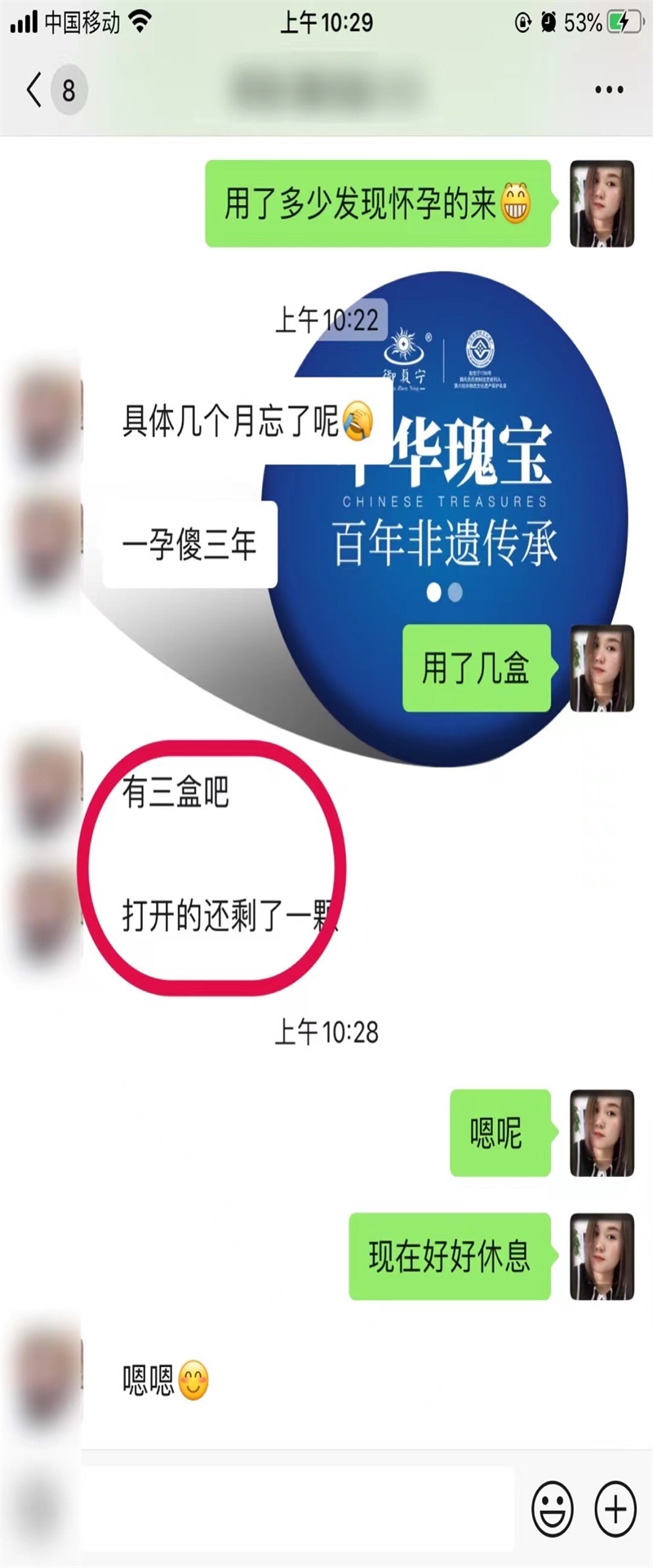Open sender's avatar beside 嗯呢 message

click(x=602, y=1133)
